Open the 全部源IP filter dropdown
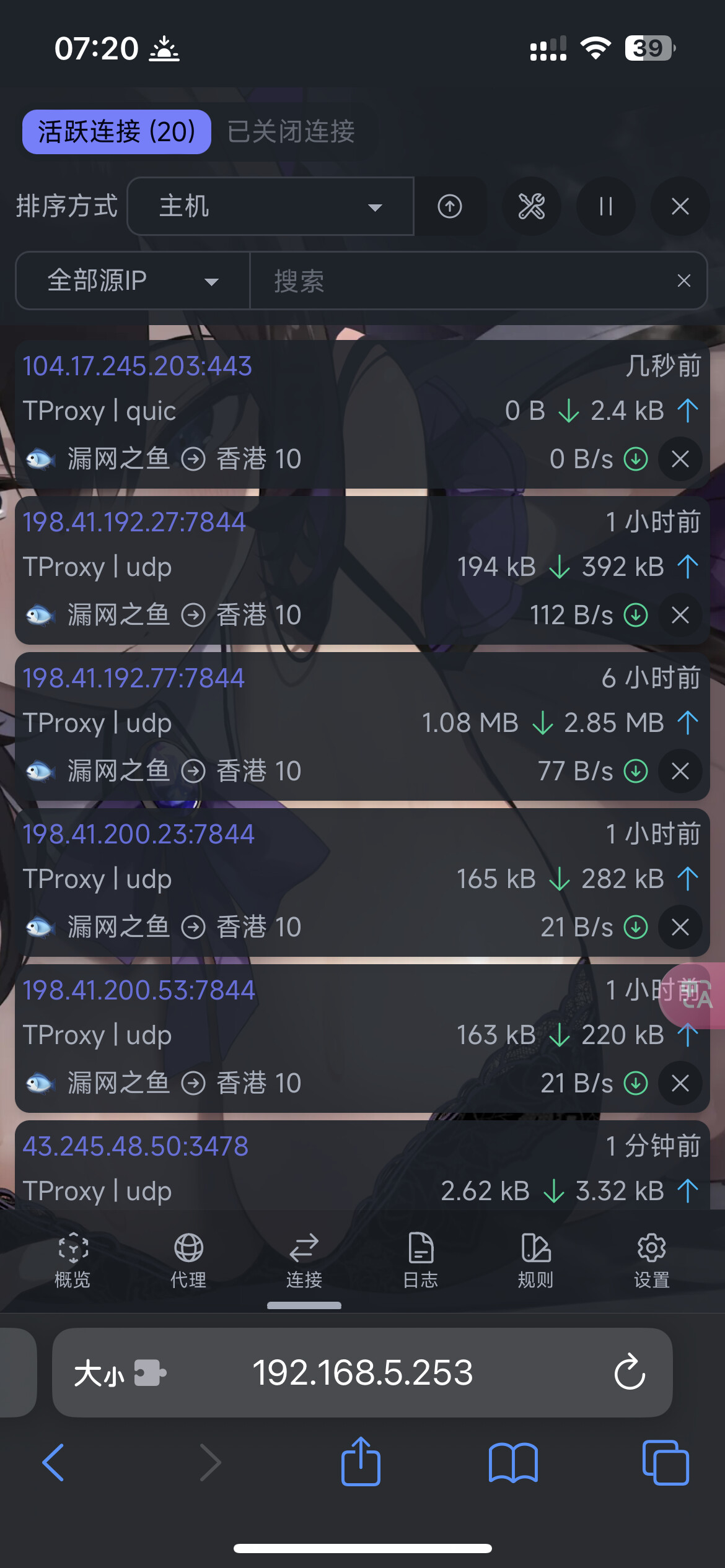This screenshot has height=1568, width=725. (x=133, y=281)
